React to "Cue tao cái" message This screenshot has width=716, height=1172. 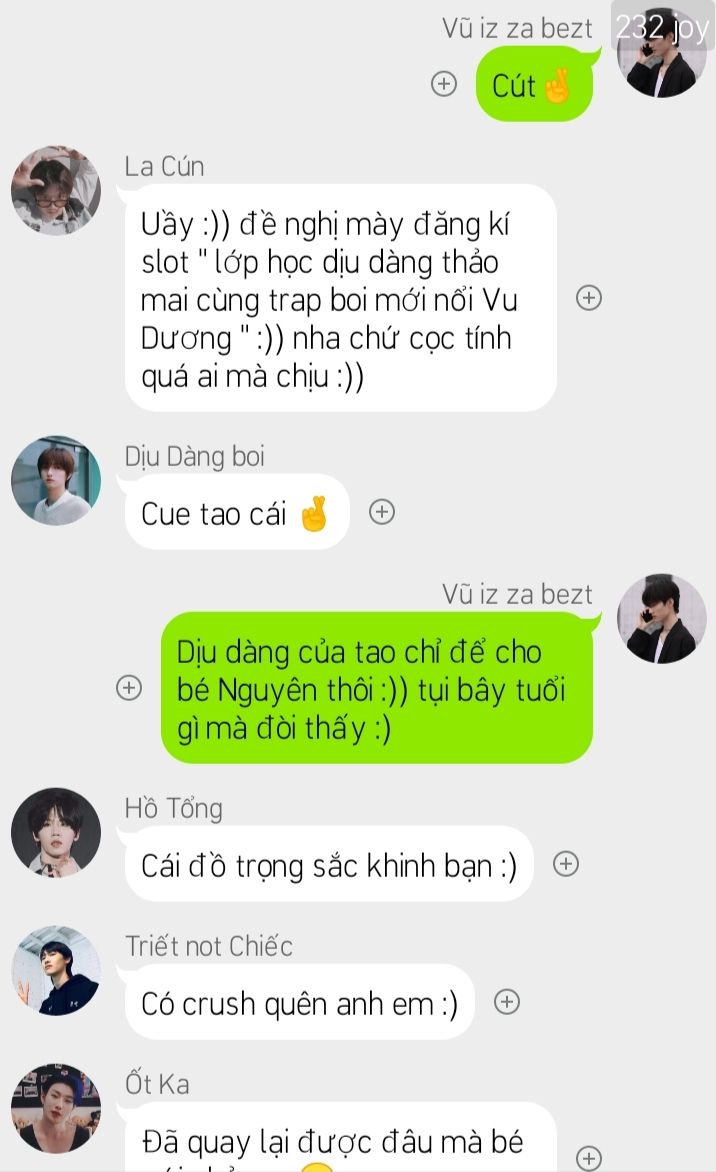click(381, 512)
